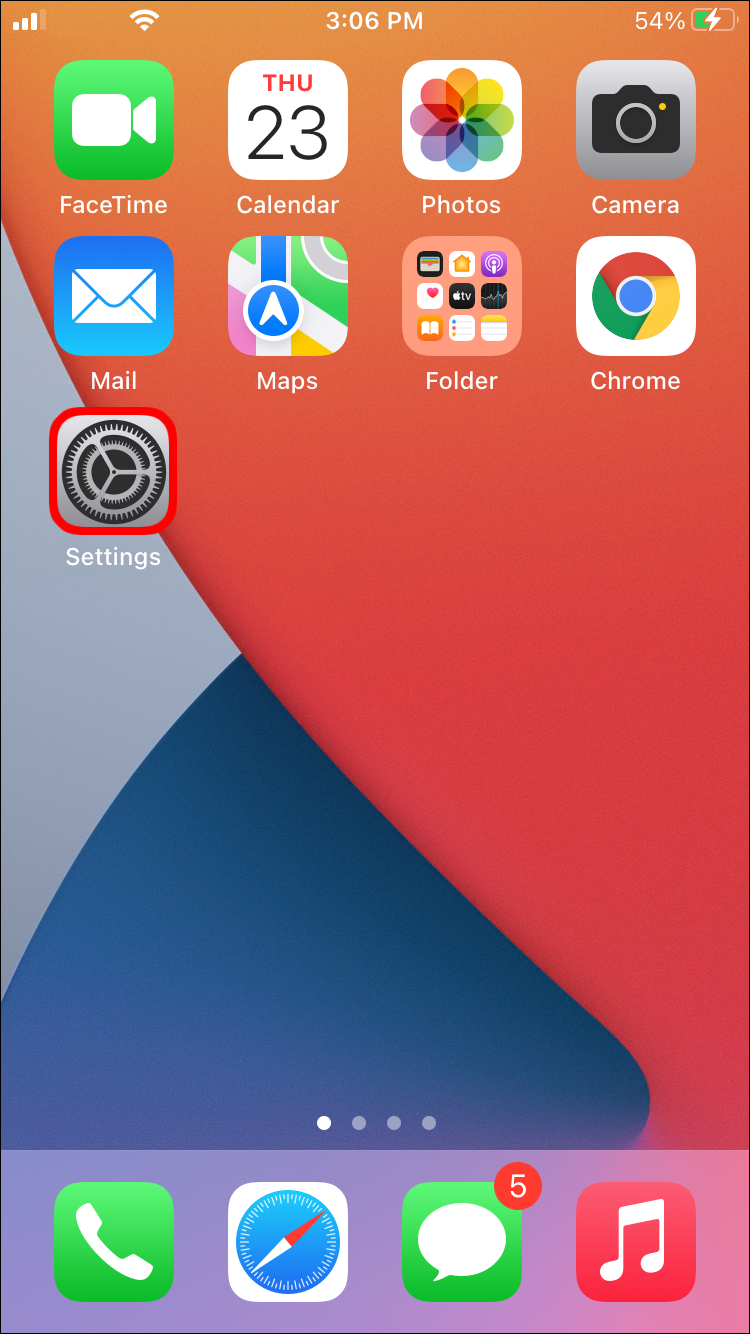Open Messages with 5 unread
The height and width of the screenshot is (1334, 750).
click(461, 1241)
